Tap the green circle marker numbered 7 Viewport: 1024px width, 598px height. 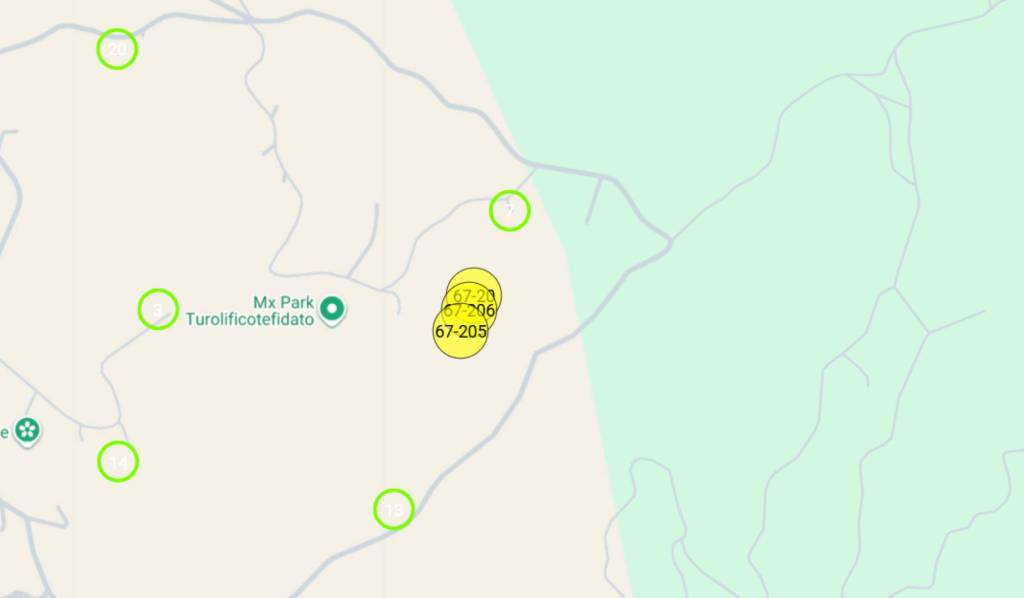point(509,211)
